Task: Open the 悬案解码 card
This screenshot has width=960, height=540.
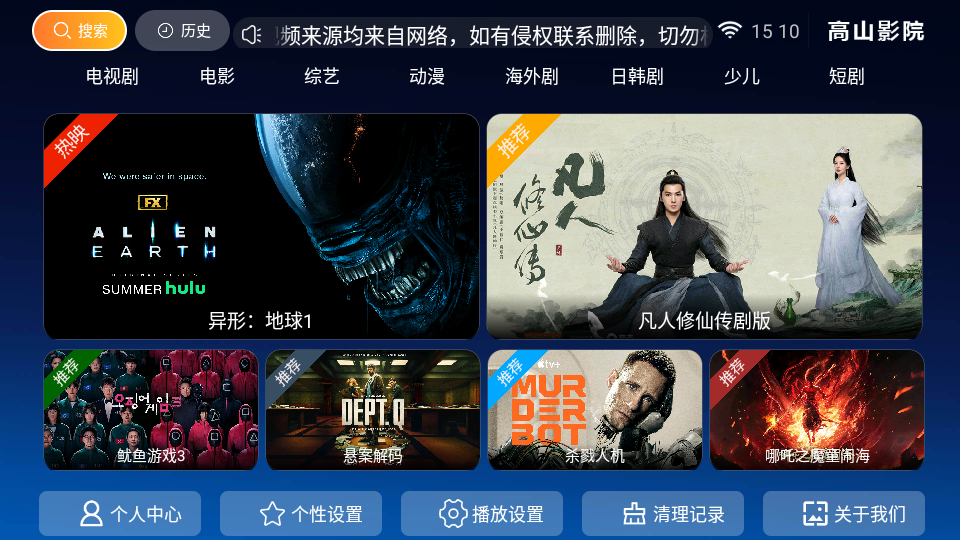Action: tap(373, 410)
